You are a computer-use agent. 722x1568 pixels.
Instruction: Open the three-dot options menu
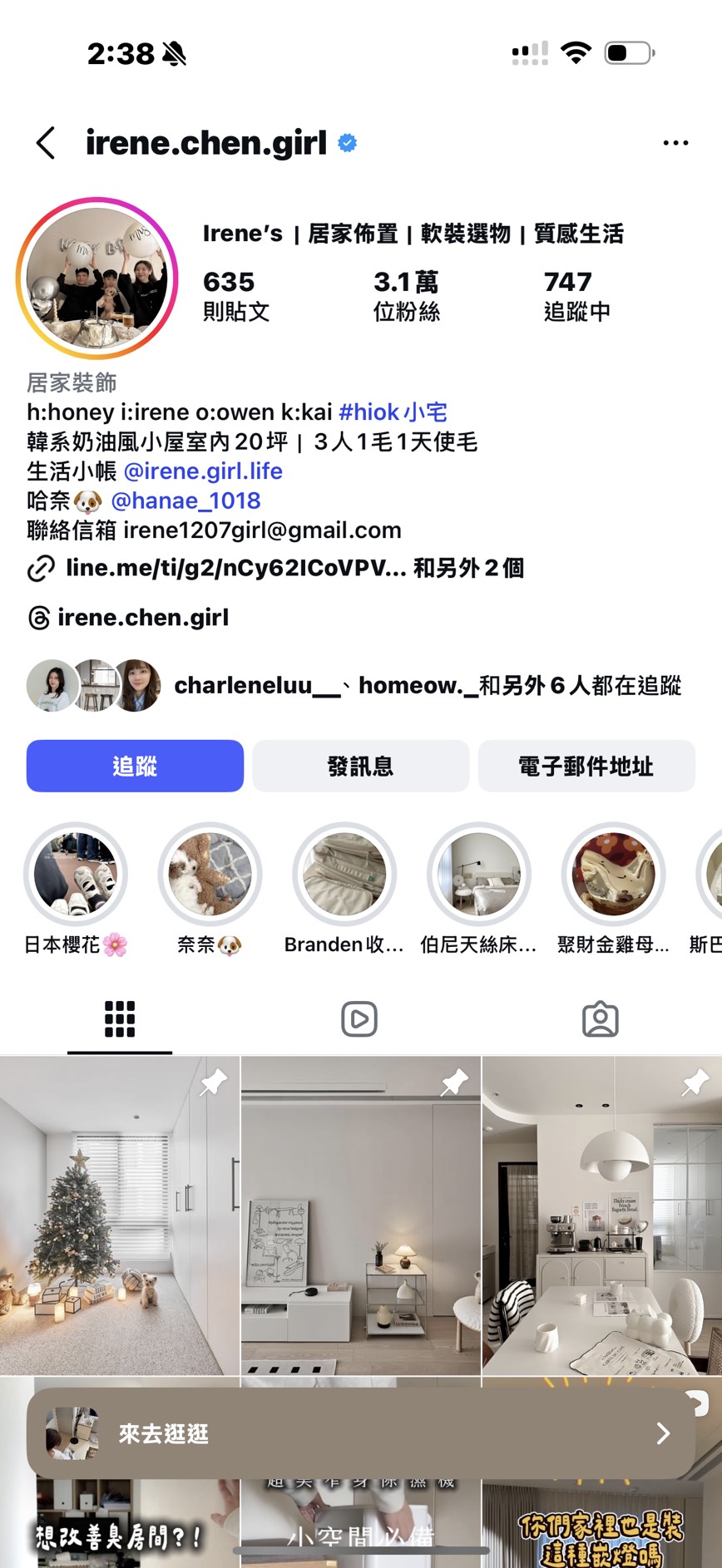[675, 143]
